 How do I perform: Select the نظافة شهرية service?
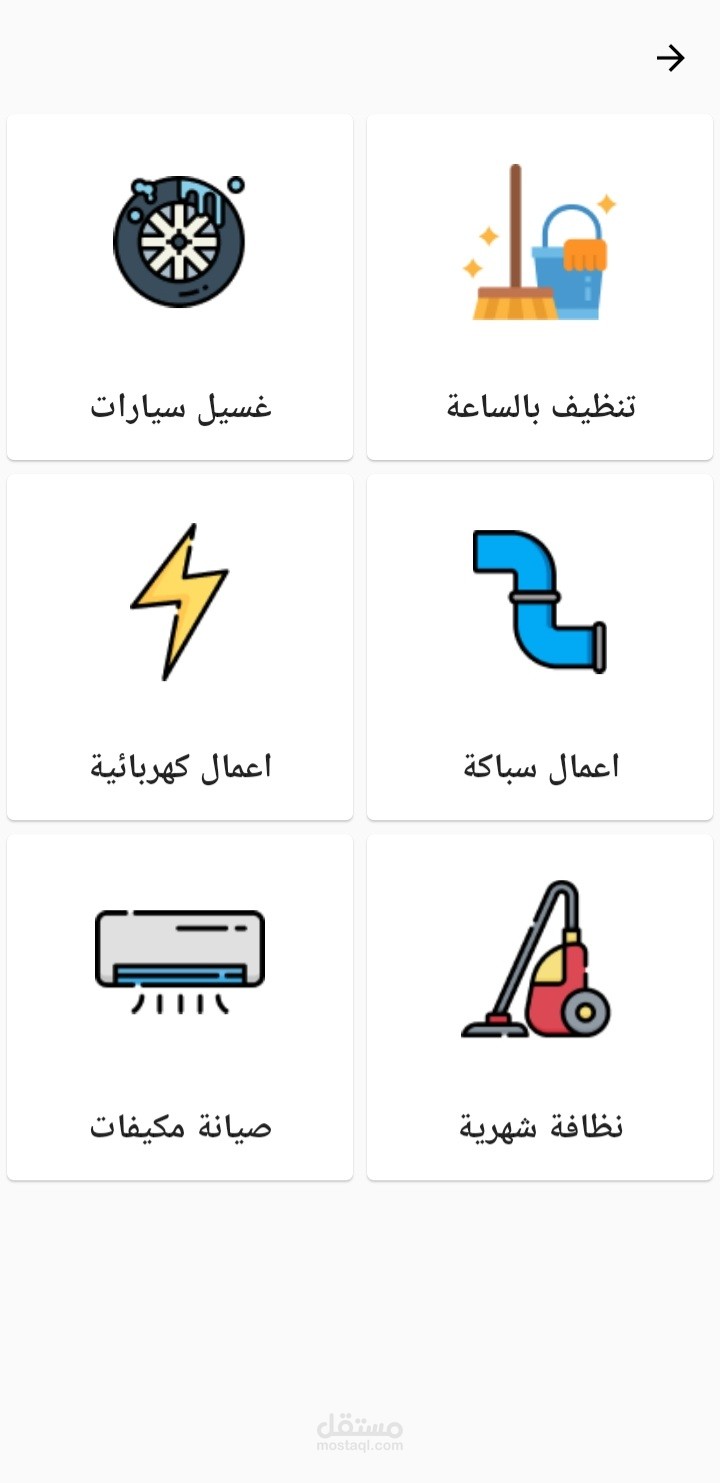click(x=540, y=1008)
